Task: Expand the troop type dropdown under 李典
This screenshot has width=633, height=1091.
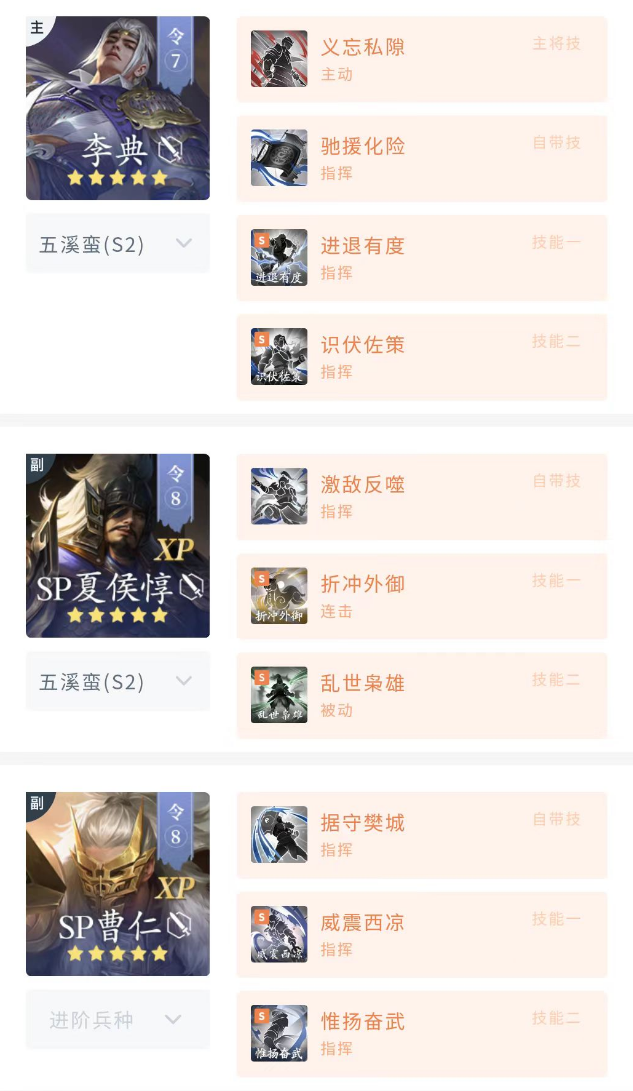Action: [x=118, y=243]
